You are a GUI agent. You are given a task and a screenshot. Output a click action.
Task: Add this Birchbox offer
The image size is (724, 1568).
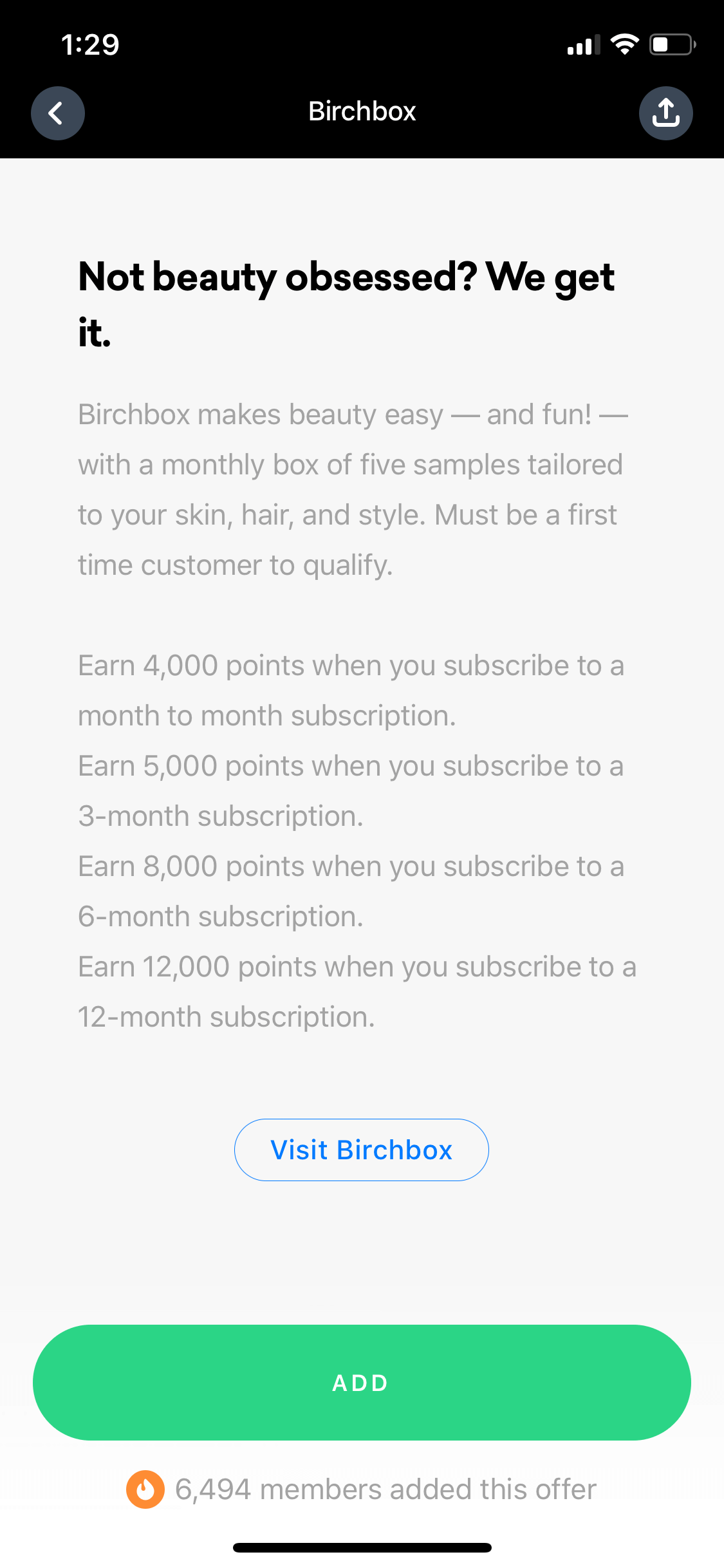click(x=362, y=1383)
